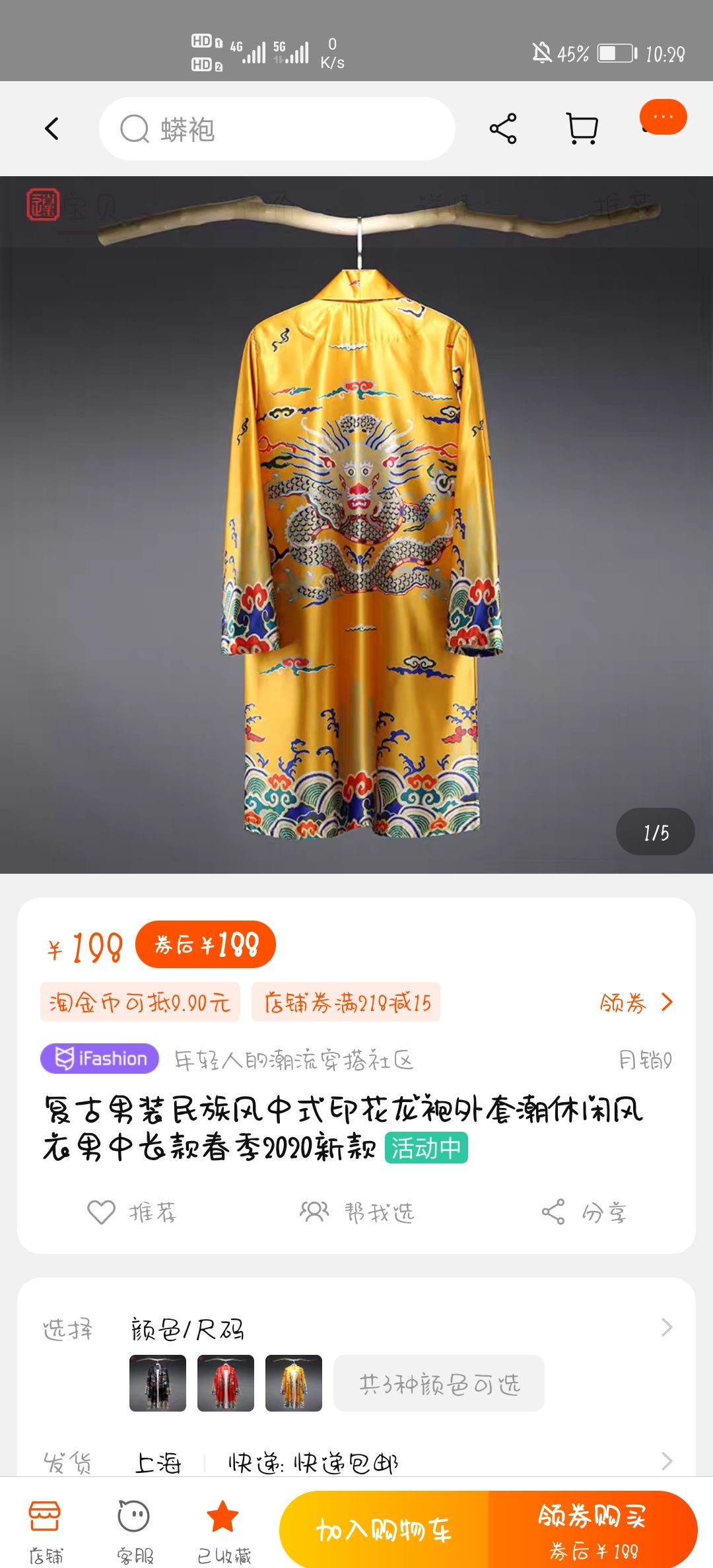Image resolution: width=713 pixels, height=1568 pixels.
Task: Tap the more options orange icon
Action: [662, 117]
